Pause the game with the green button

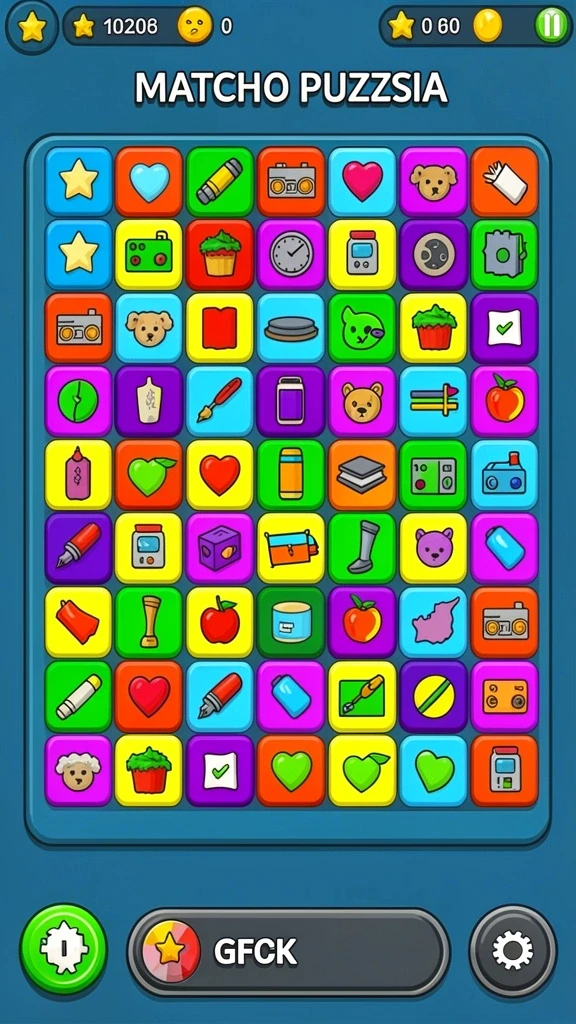coord(552,25)
